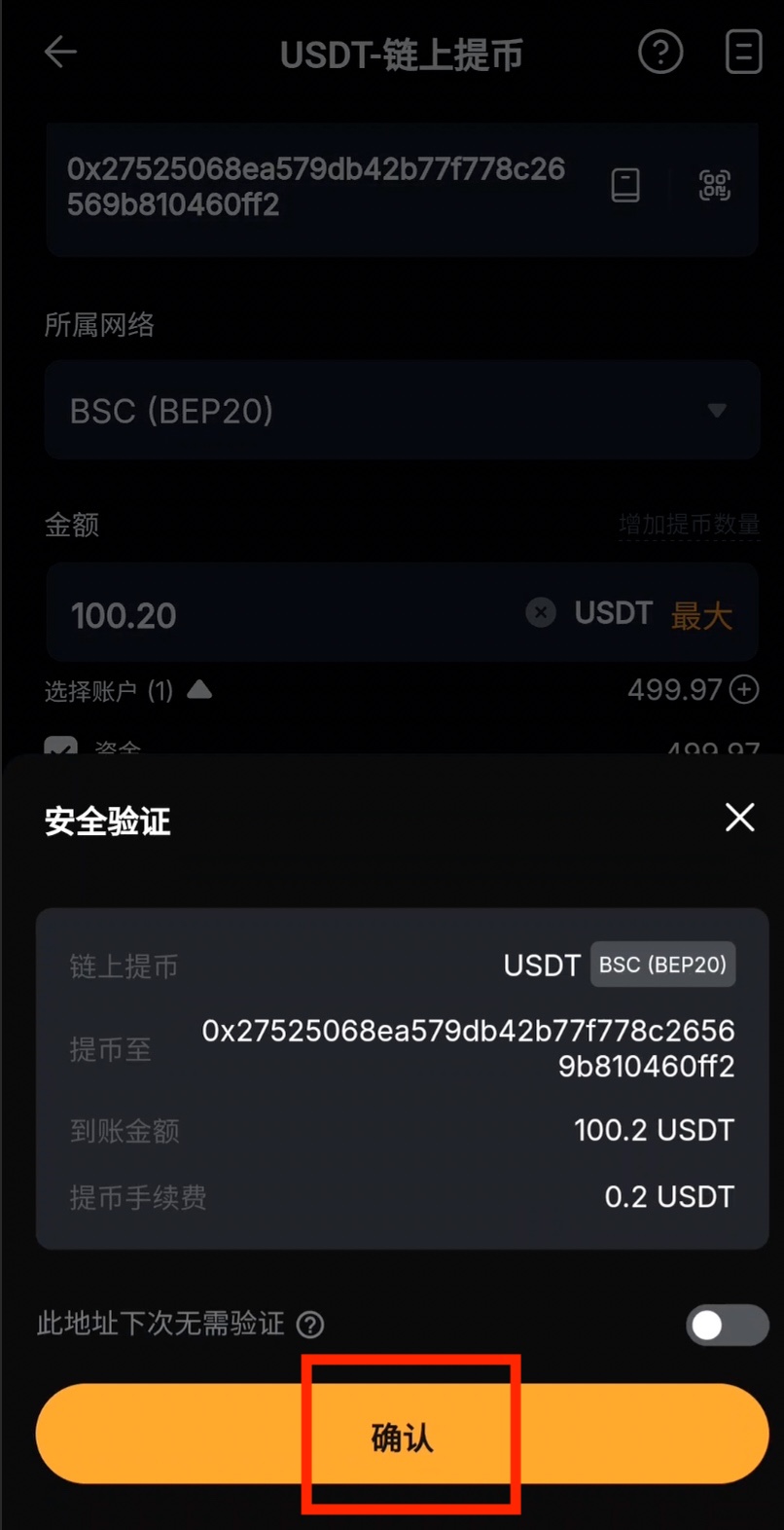Select the BSC (BEP20) tag next to USDT
The image size is (784, 1530).
[x=662, y=965]
